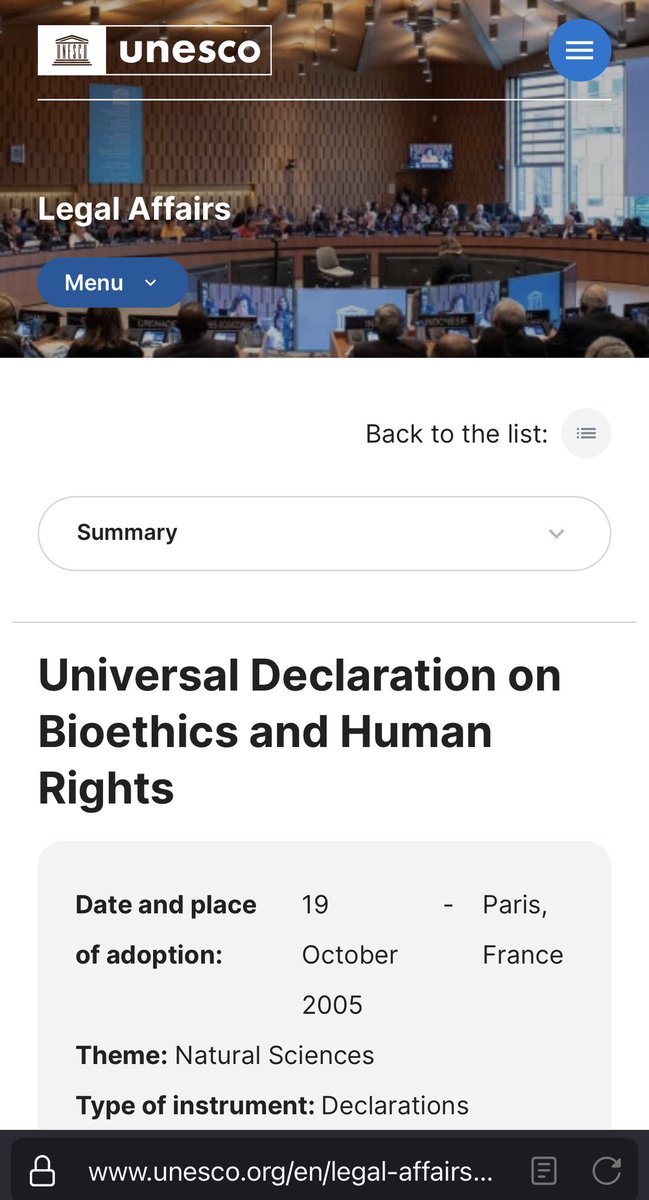The width and height of the screenshot is (649, 1200).
Task: Expand the Summary dropdown
Action: [324, 533]
